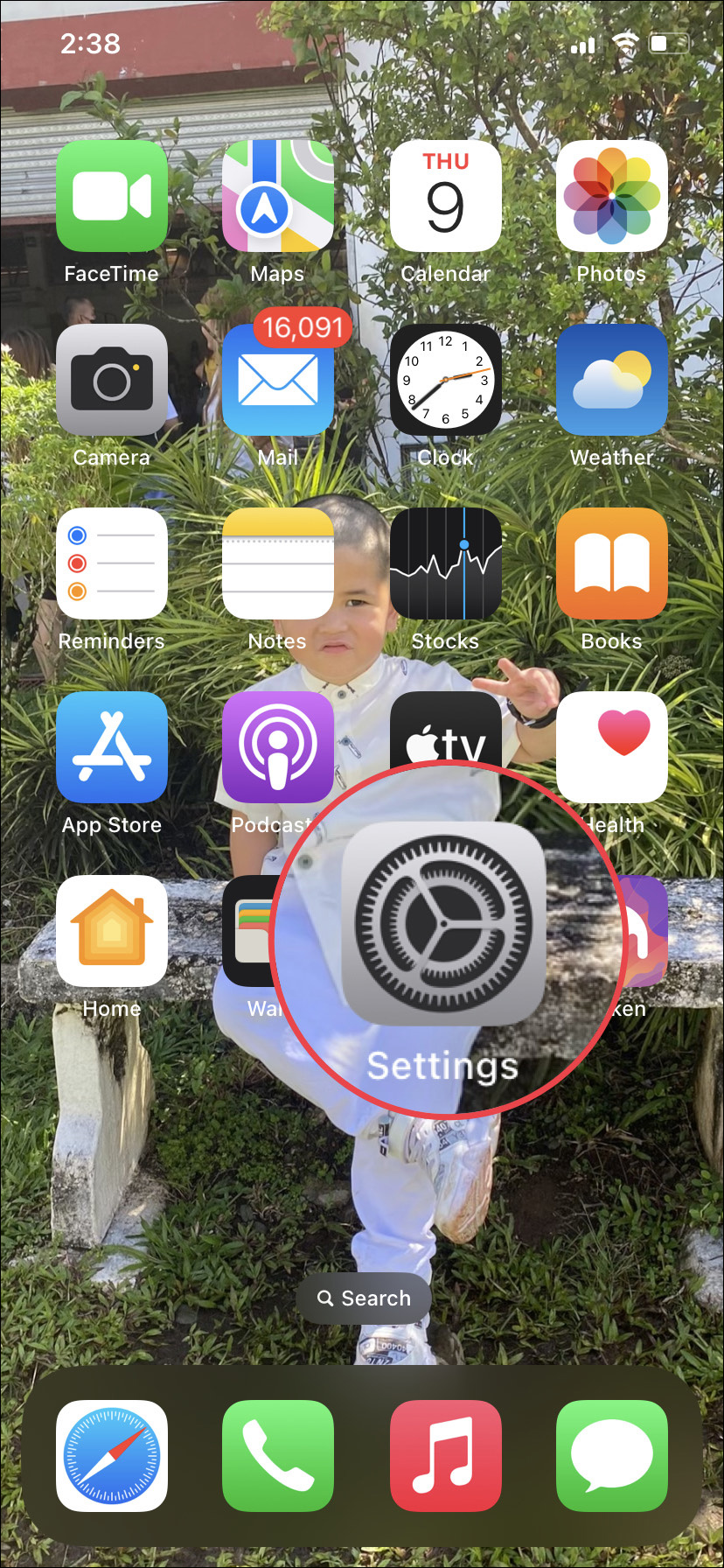
Task: Open the Maps app
Action: coord(278,196)
